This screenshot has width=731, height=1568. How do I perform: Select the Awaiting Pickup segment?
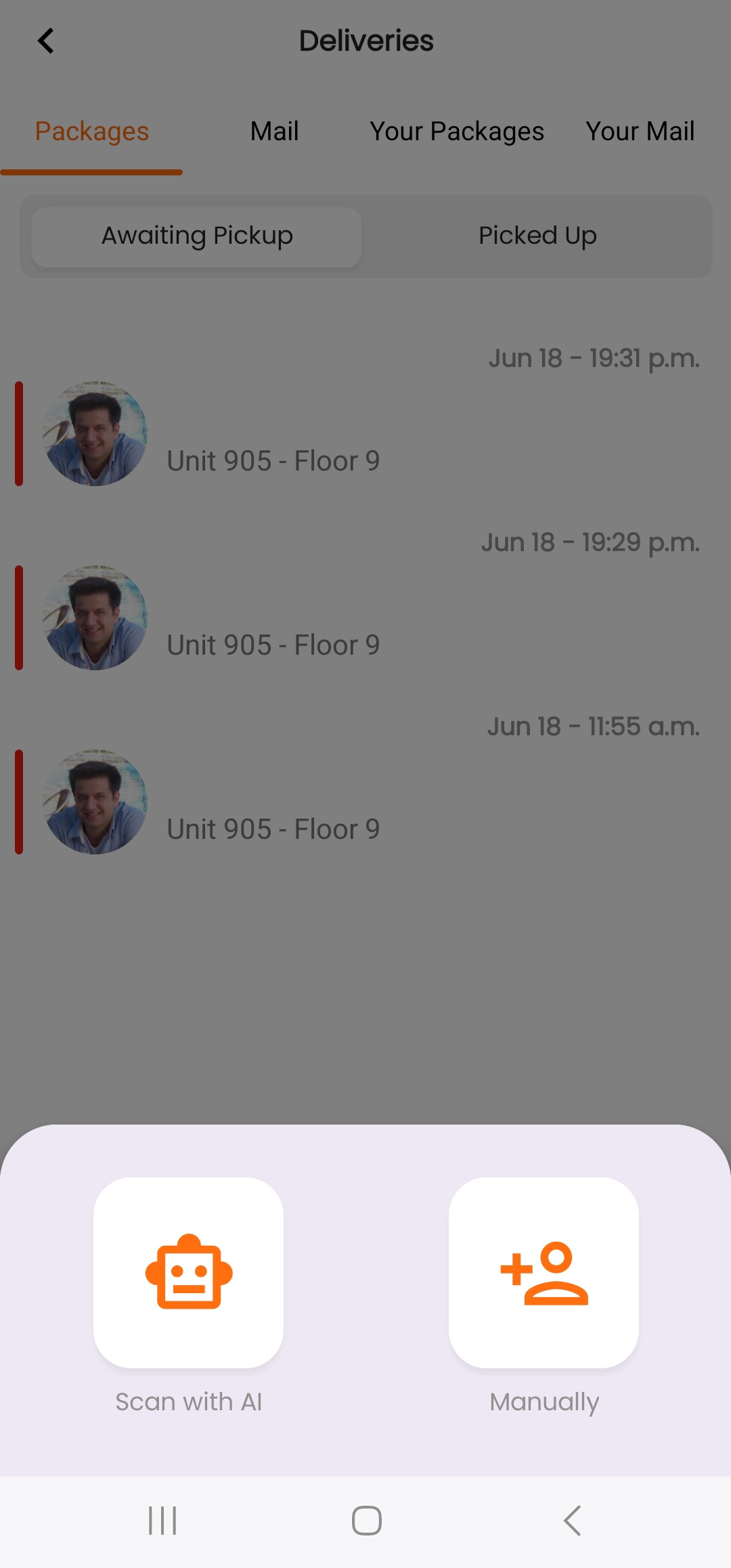[197, 236]
